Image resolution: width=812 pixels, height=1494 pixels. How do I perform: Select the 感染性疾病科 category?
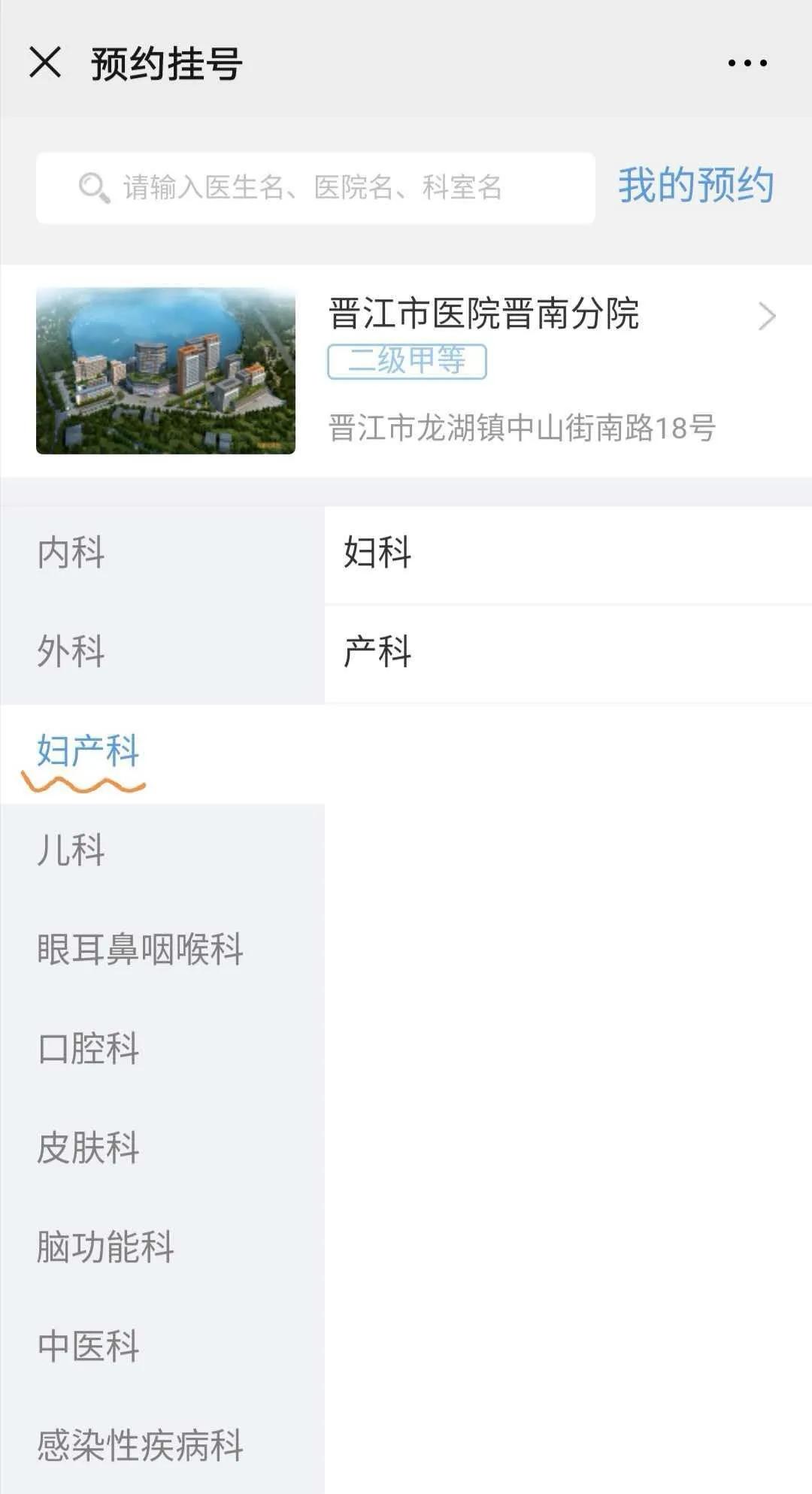139,1445
